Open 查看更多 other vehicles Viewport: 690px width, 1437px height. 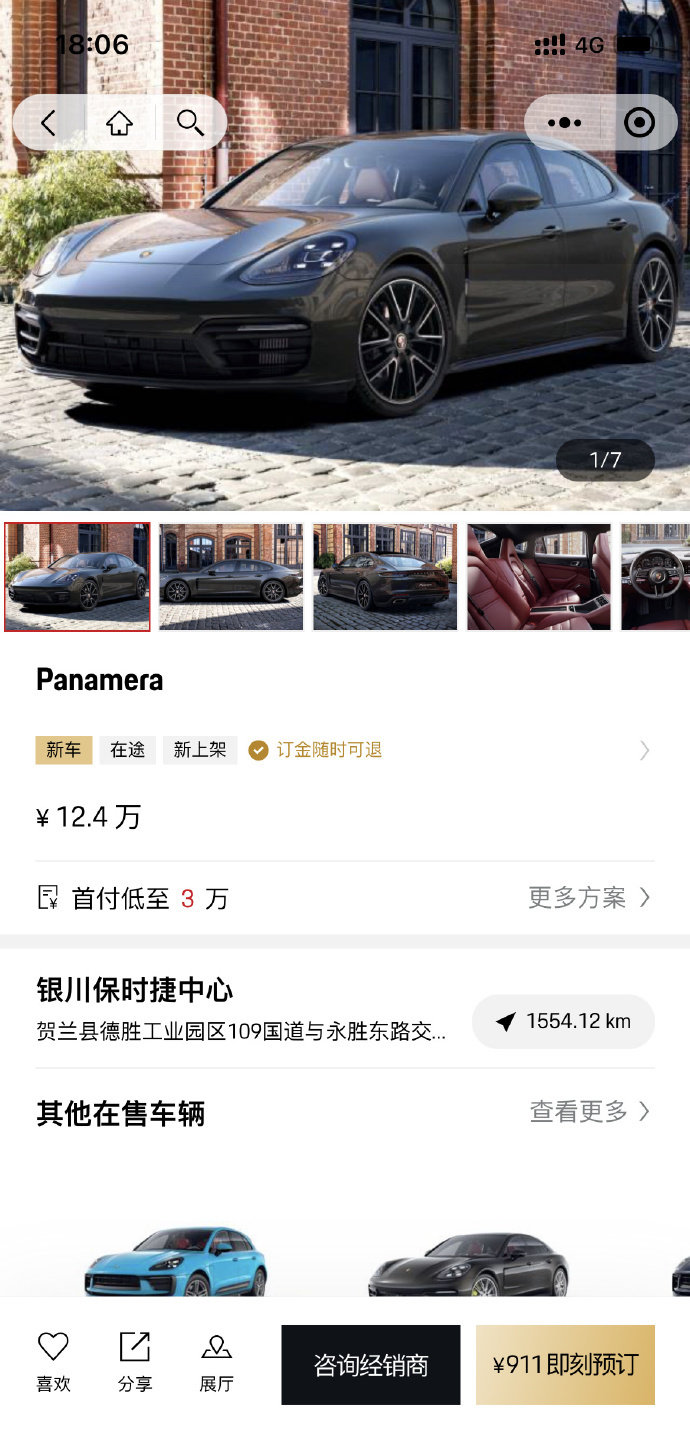pyautogui.click(x=589, y=1111)
